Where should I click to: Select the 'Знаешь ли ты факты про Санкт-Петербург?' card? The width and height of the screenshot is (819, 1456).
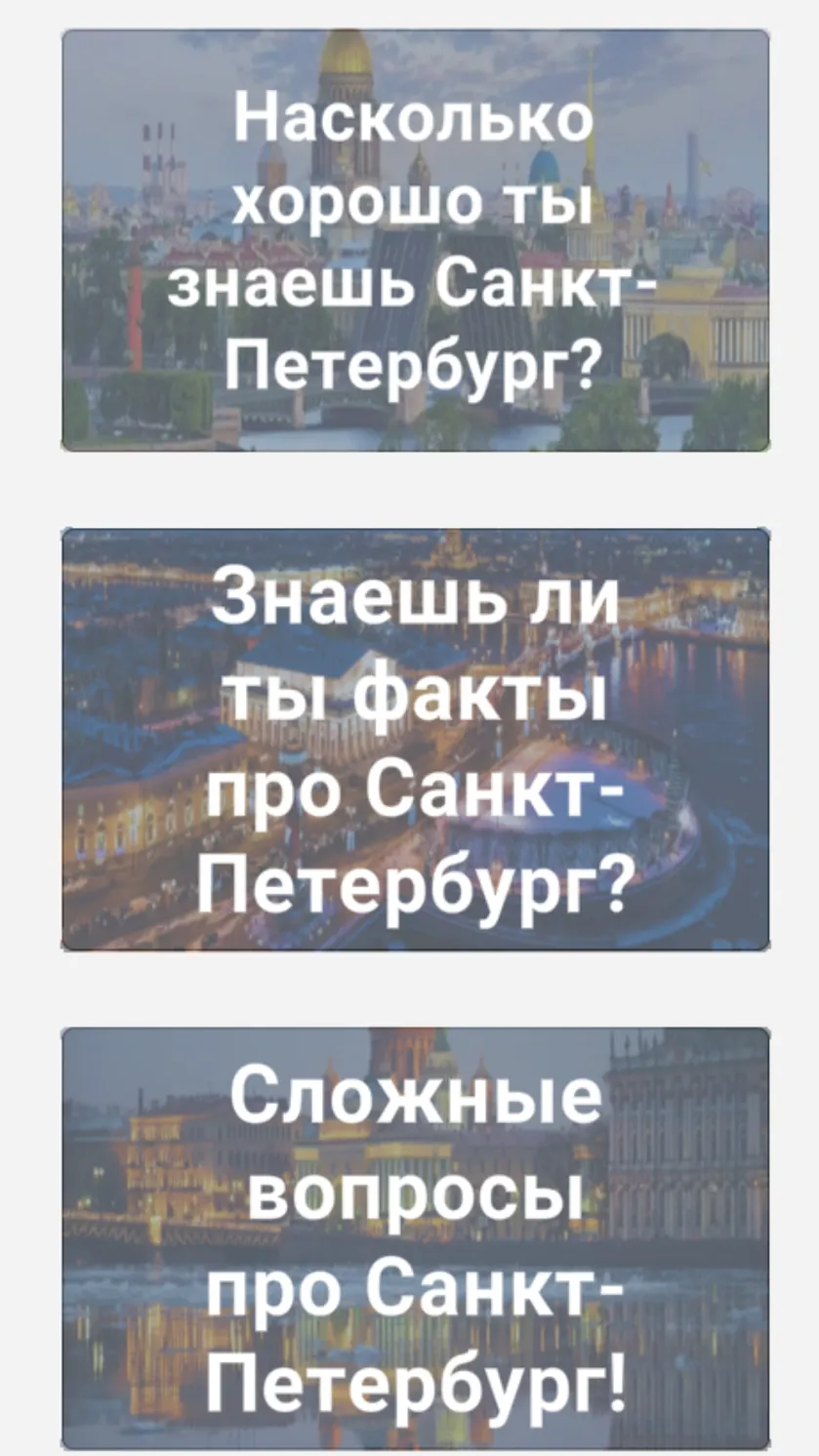tap(416, 739)
